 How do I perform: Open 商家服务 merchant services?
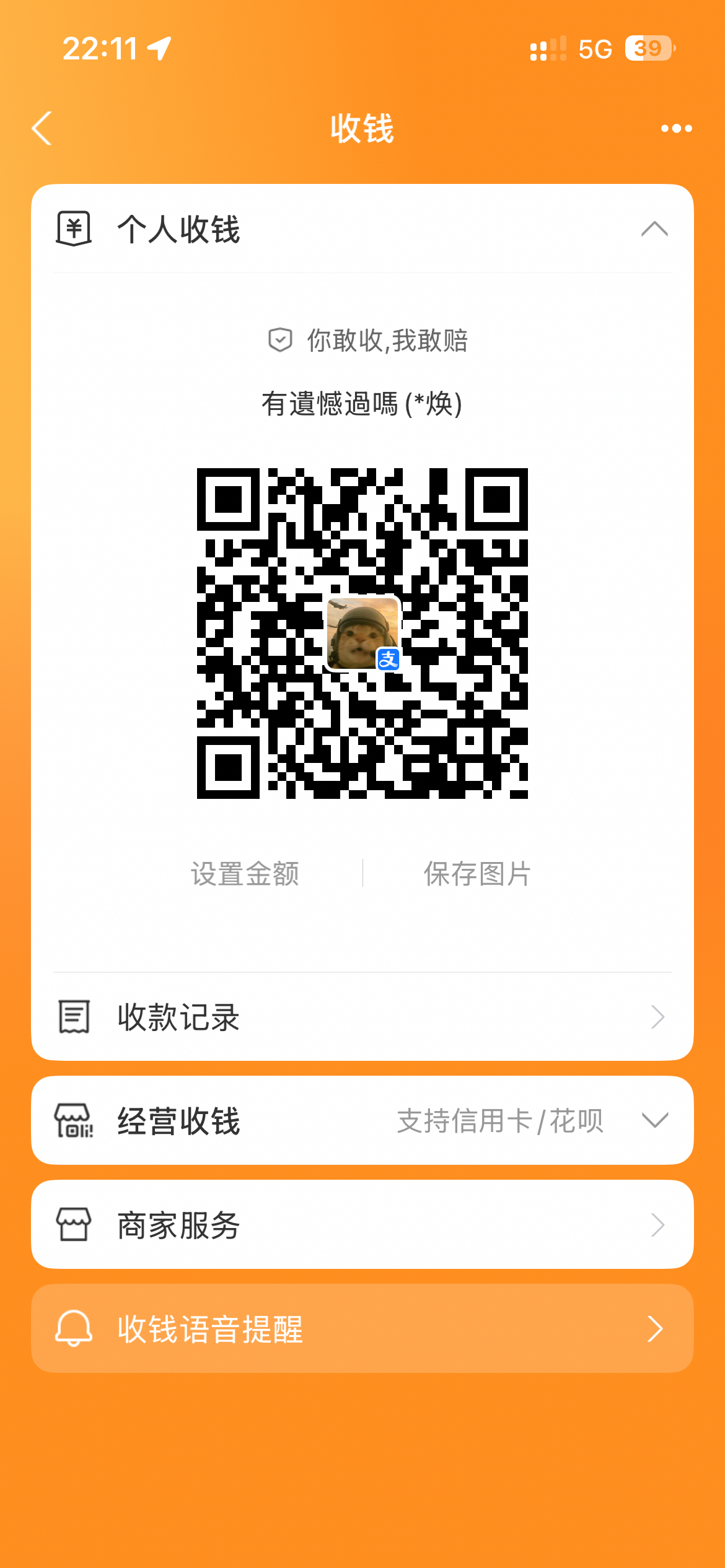click(x=362, y=1224)
